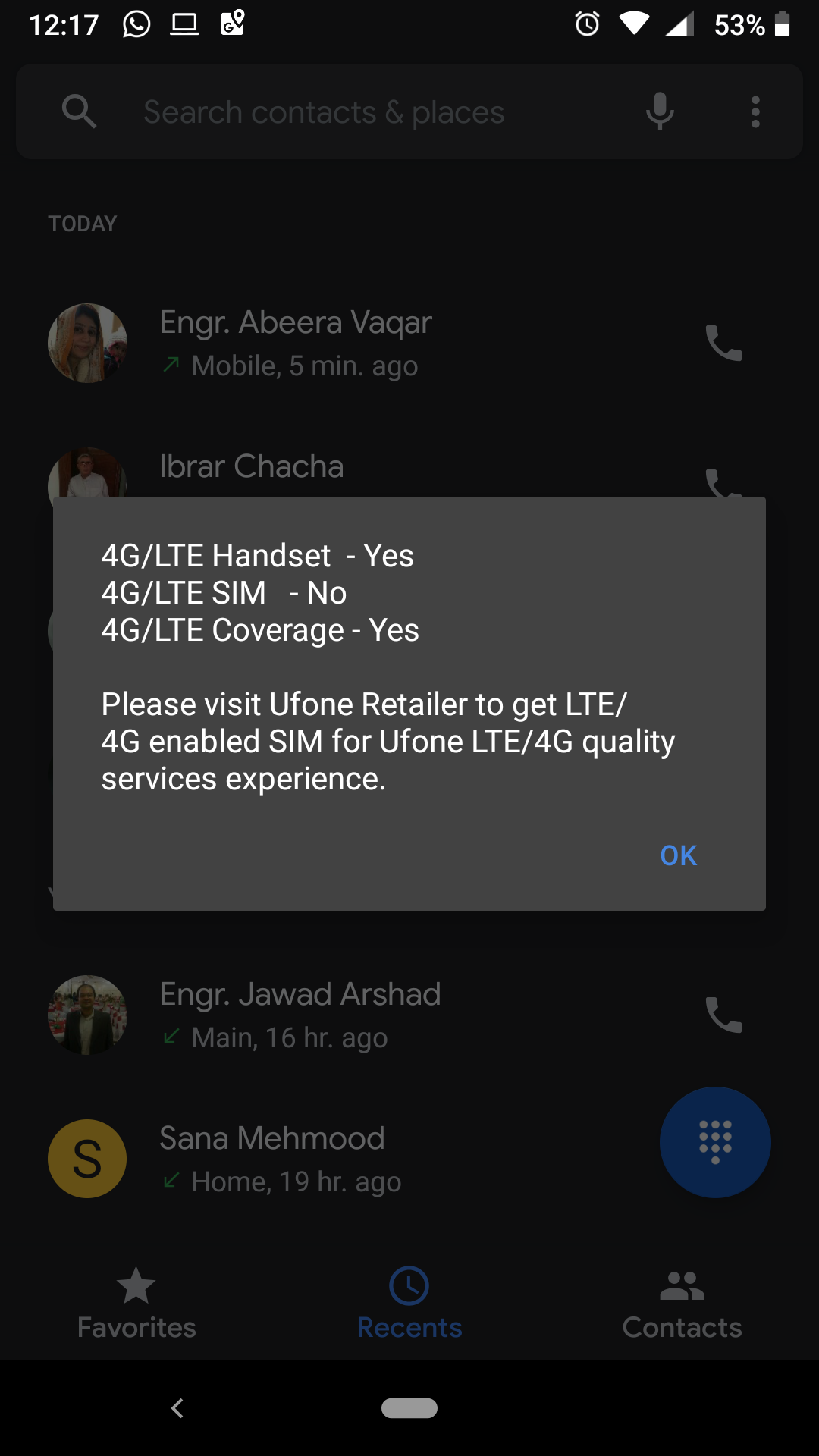The height and width of the screenshot is (1456, 819).
Task: Call Engr. Jawad Arshad using phone icon
Action: click(723, 1015)
